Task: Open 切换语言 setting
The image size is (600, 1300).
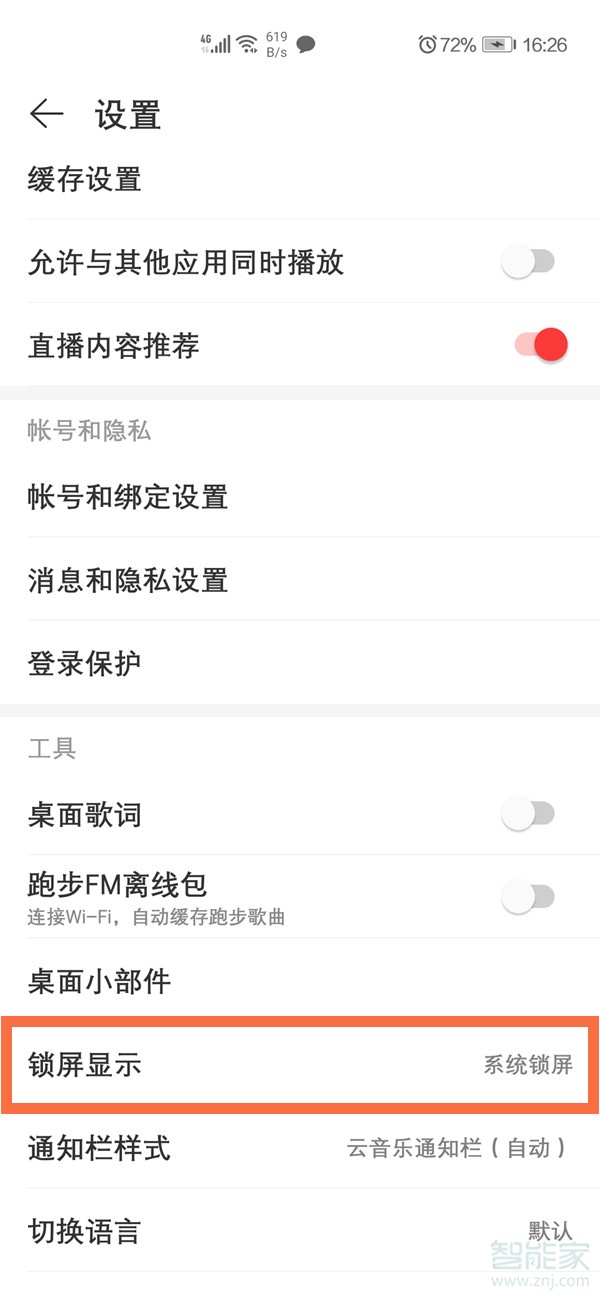Action: (x=300, y=1231)
